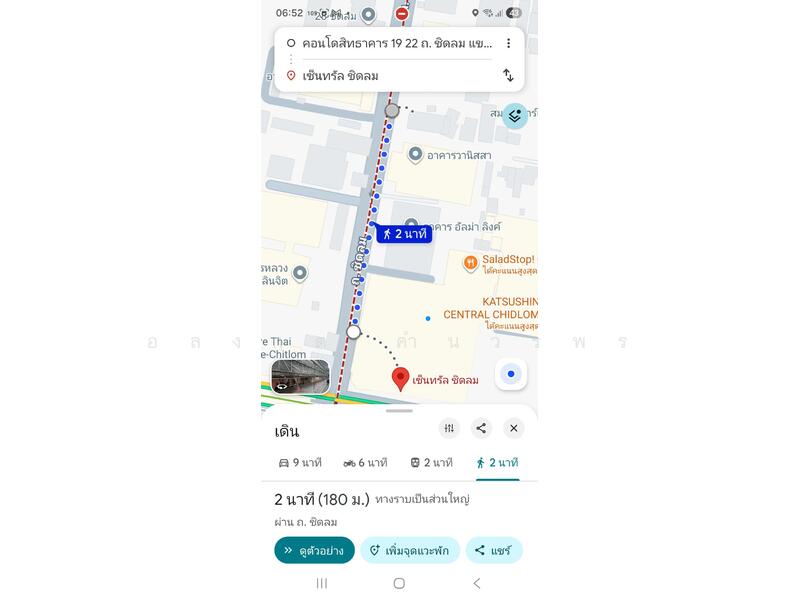Swap start and destination locations

point(508,75)
